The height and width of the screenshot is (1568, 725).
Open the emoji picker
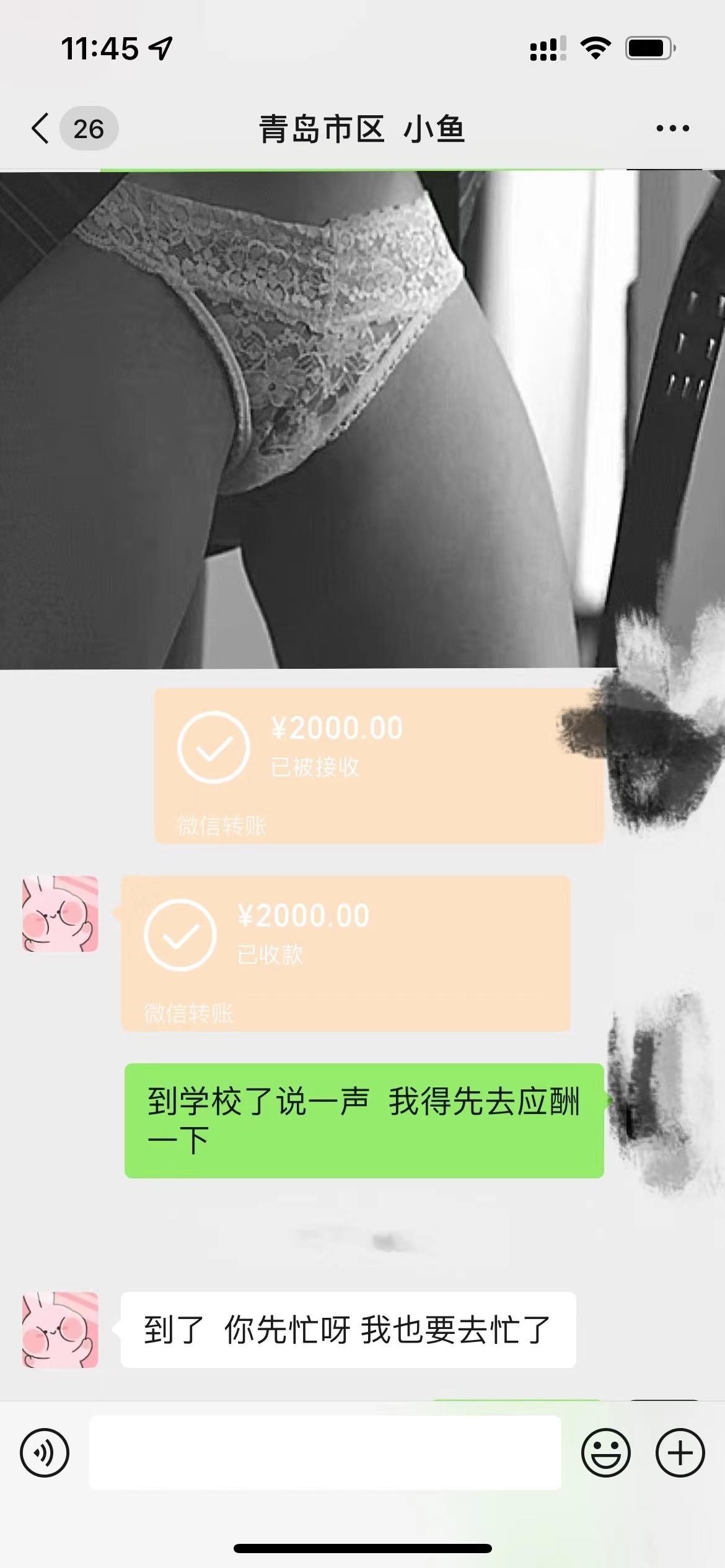(x=605, y=1453)
